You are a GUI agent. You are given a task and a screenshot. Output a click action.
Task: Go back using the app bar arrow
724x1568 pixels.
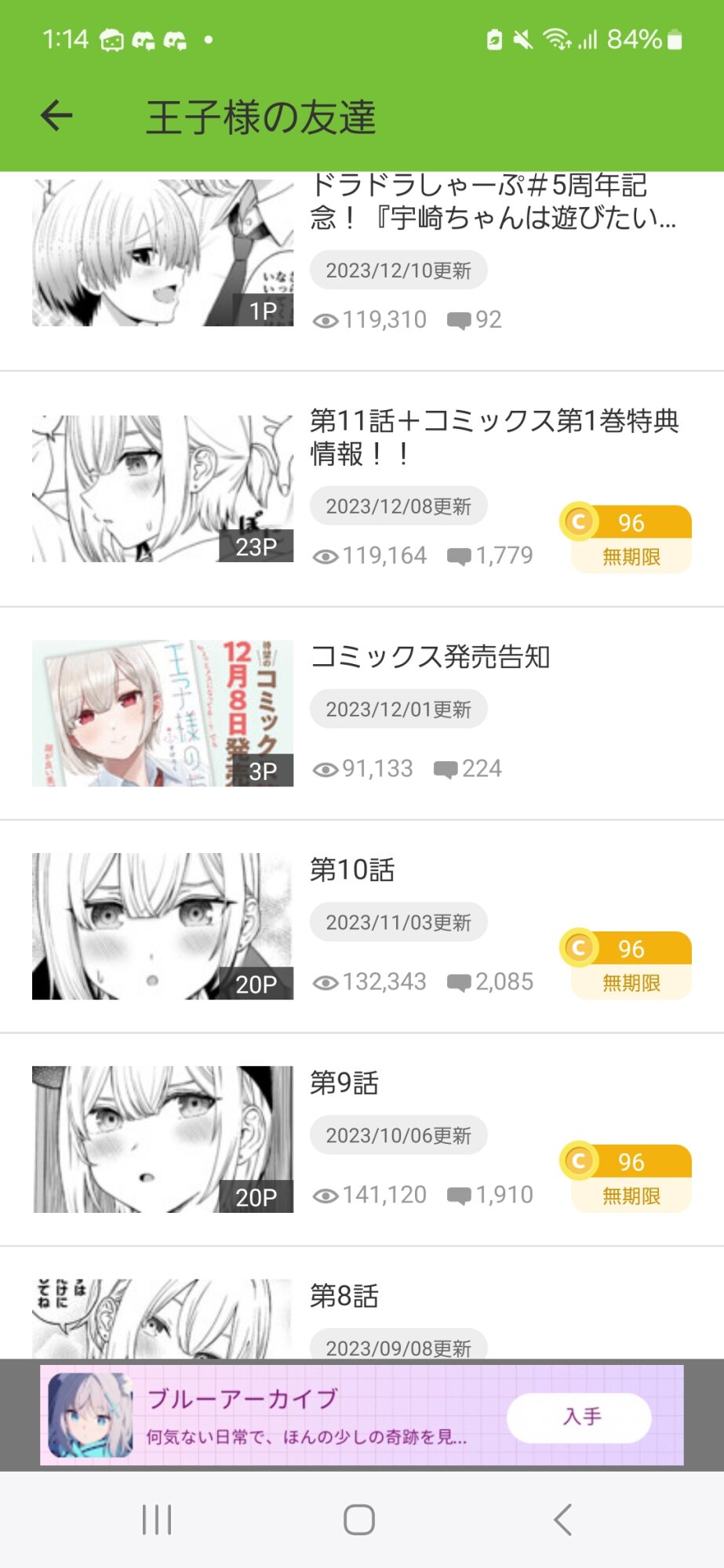[x=56, y=116]
